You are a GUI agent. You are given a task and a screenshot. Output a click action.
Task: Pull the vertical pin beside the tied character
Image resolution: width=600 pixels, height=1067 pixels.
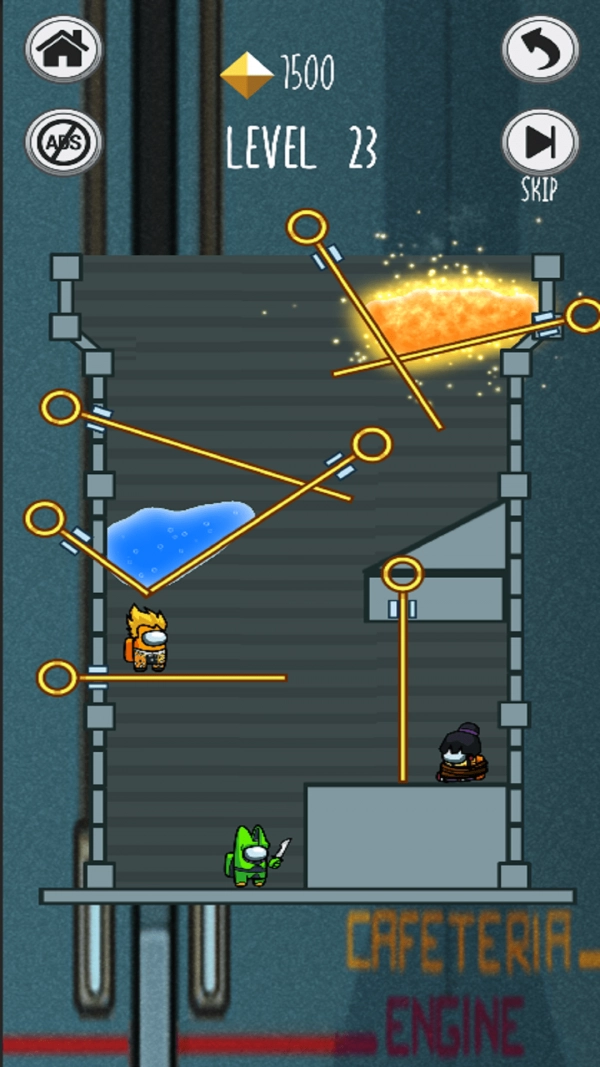click(x=403, y=574)
